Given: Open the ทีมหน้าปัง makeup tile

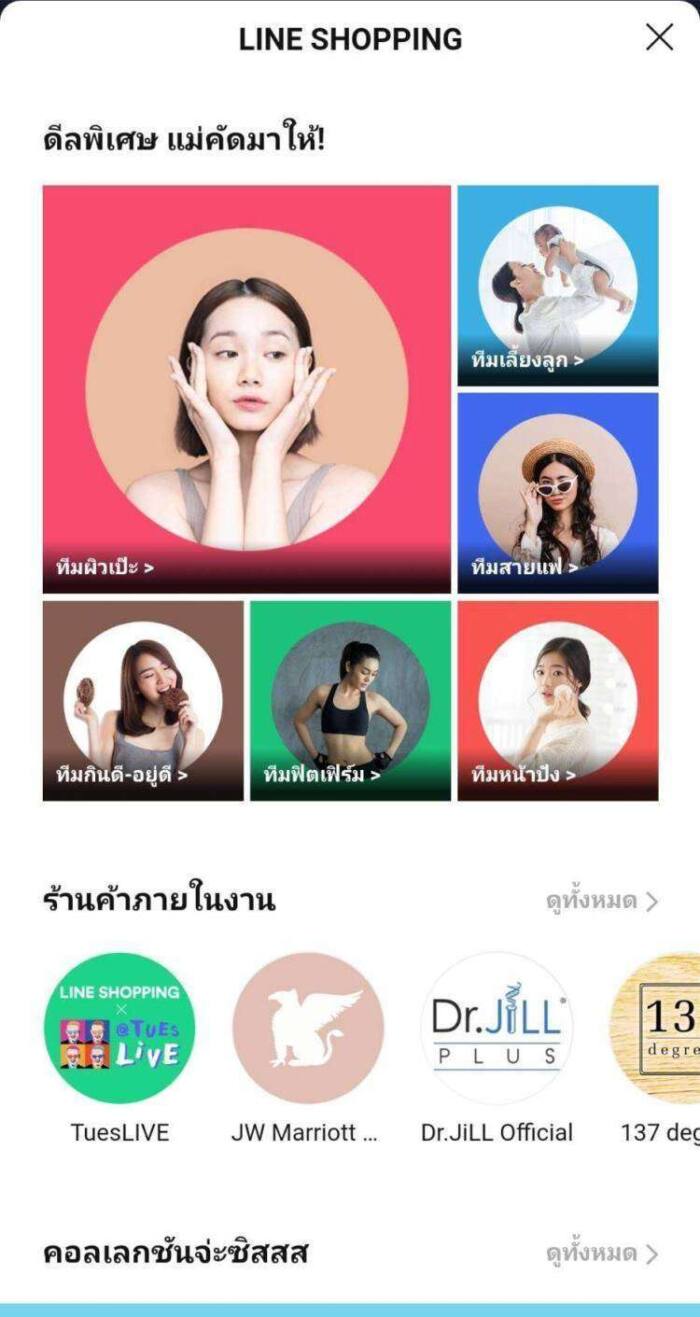Looking at the screenshot, I should (x=558, y=700).
